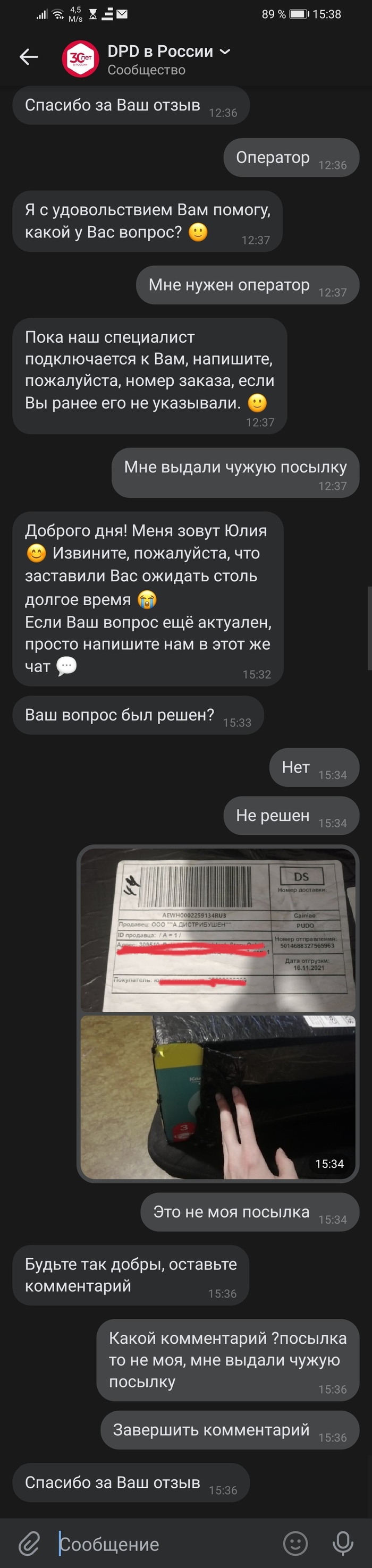Open the emoji picker
The image size is (372, 1568).
coord(295,1543)
